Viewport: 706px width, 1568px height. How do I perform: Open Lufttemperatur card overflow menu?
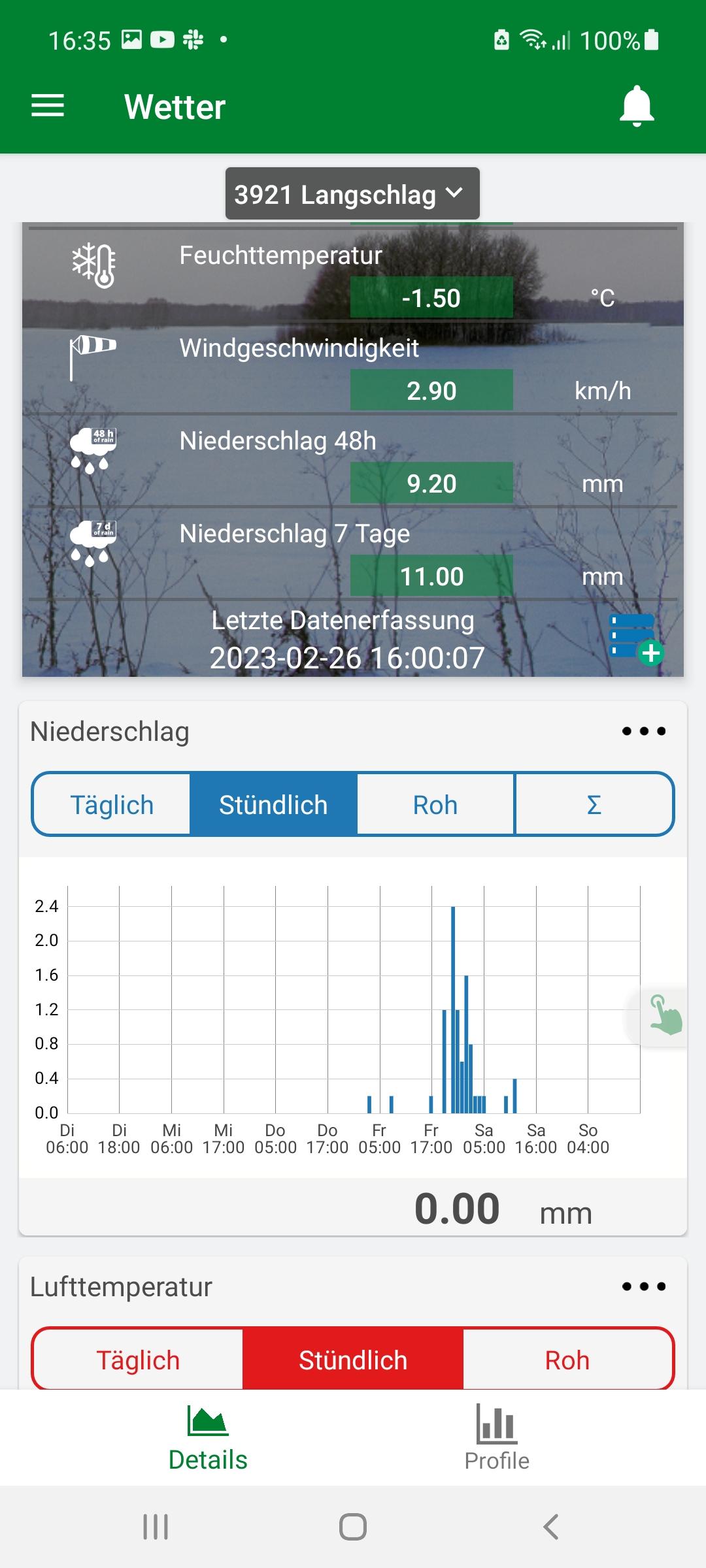[644, 1286]
